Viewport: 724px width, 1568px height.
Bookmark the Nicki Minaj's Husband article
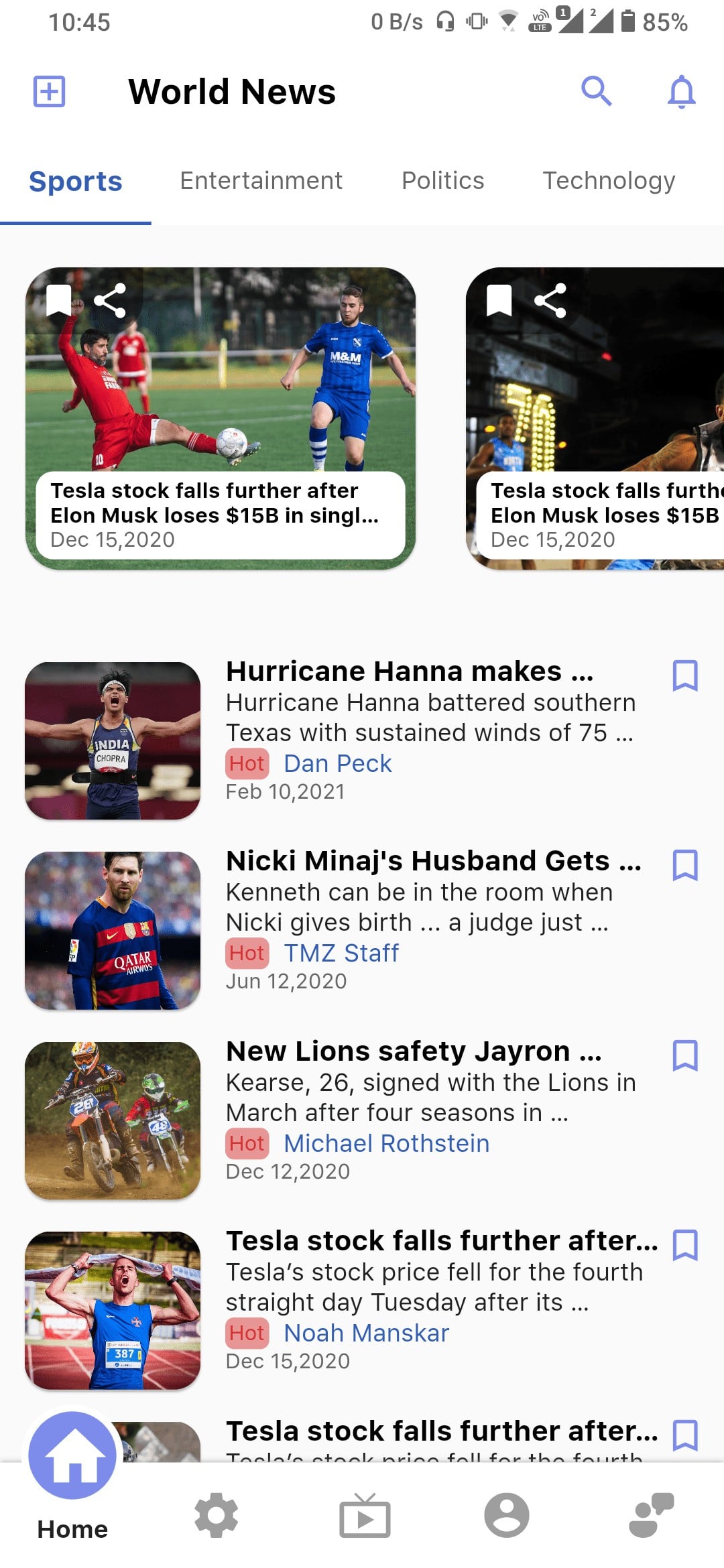click(x=684, y=865)
